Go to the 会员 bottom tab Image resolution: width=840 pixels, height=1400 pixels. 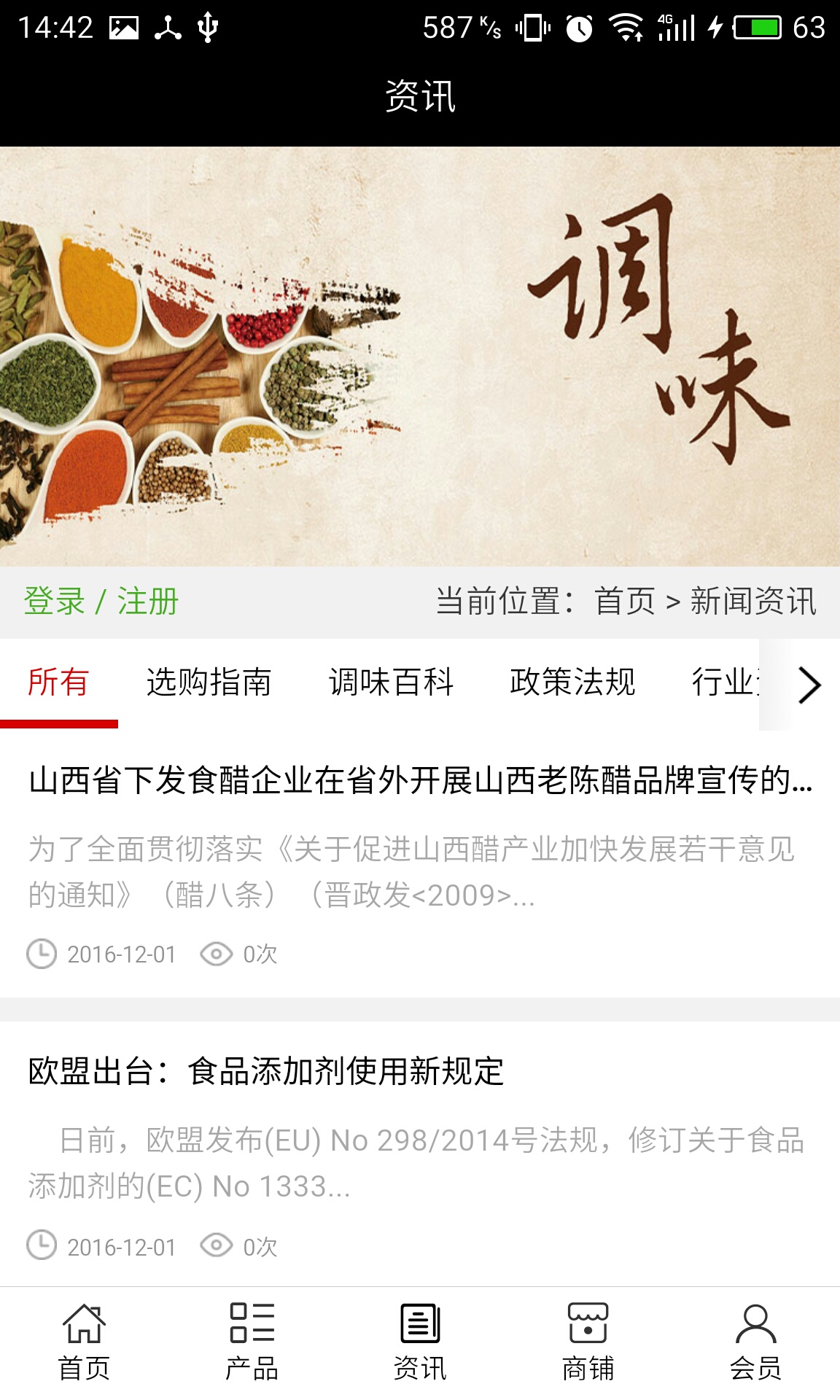(755, 1342)
